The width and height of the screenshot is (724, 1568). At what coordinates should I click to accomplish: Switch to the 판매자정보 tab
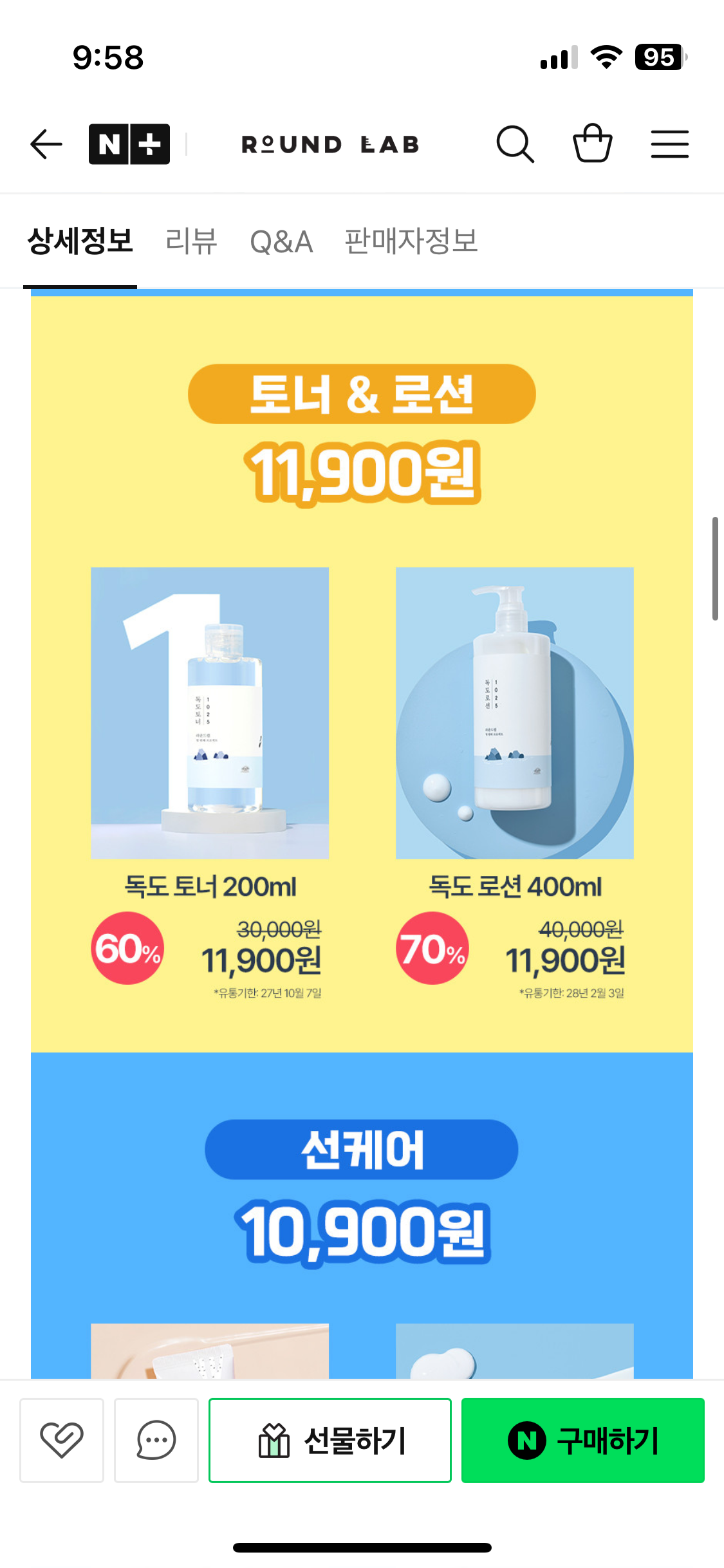coord(411,242)
